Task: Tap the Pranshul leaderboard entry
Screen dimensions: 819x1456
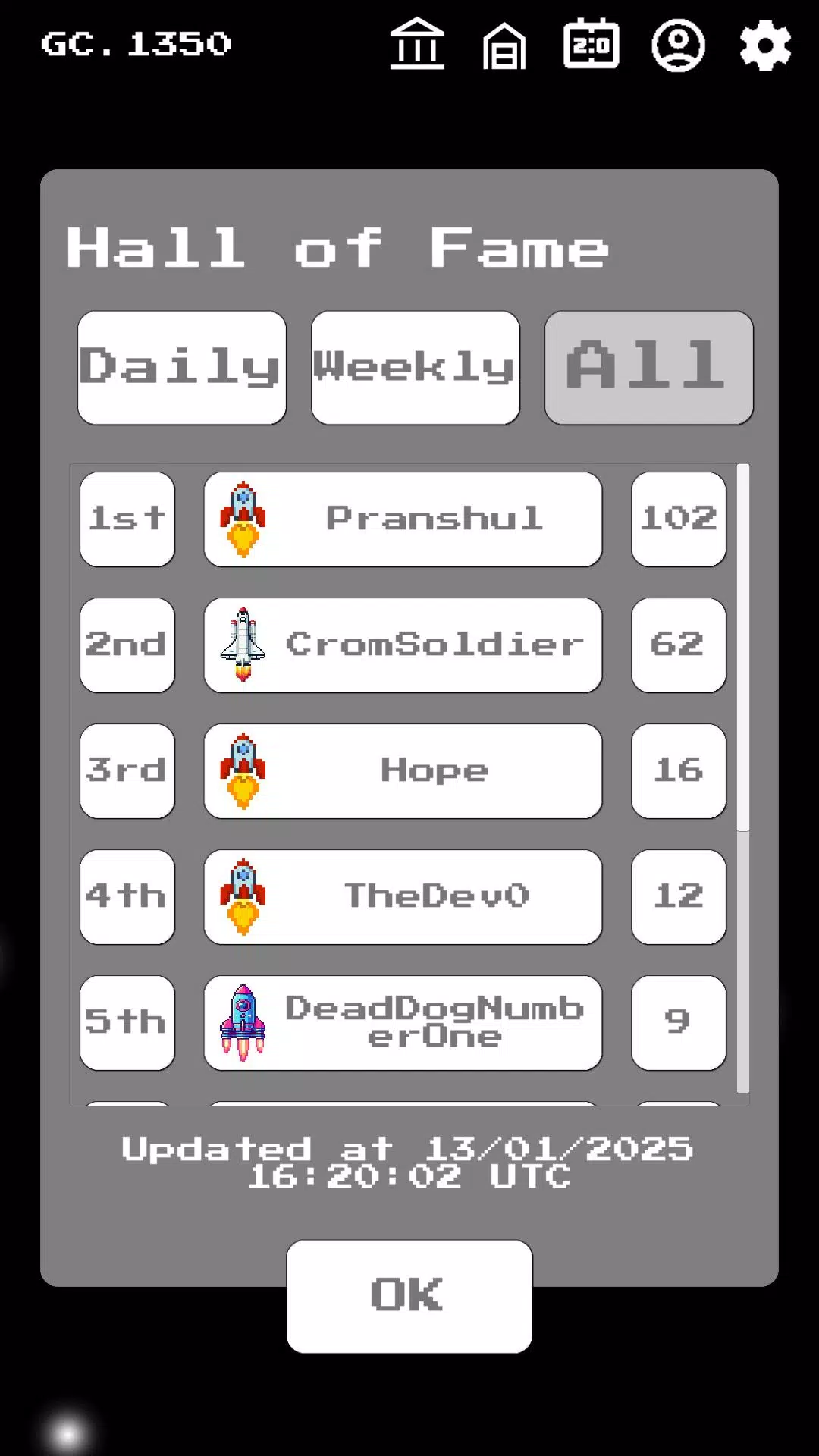Action: [403, 519]
